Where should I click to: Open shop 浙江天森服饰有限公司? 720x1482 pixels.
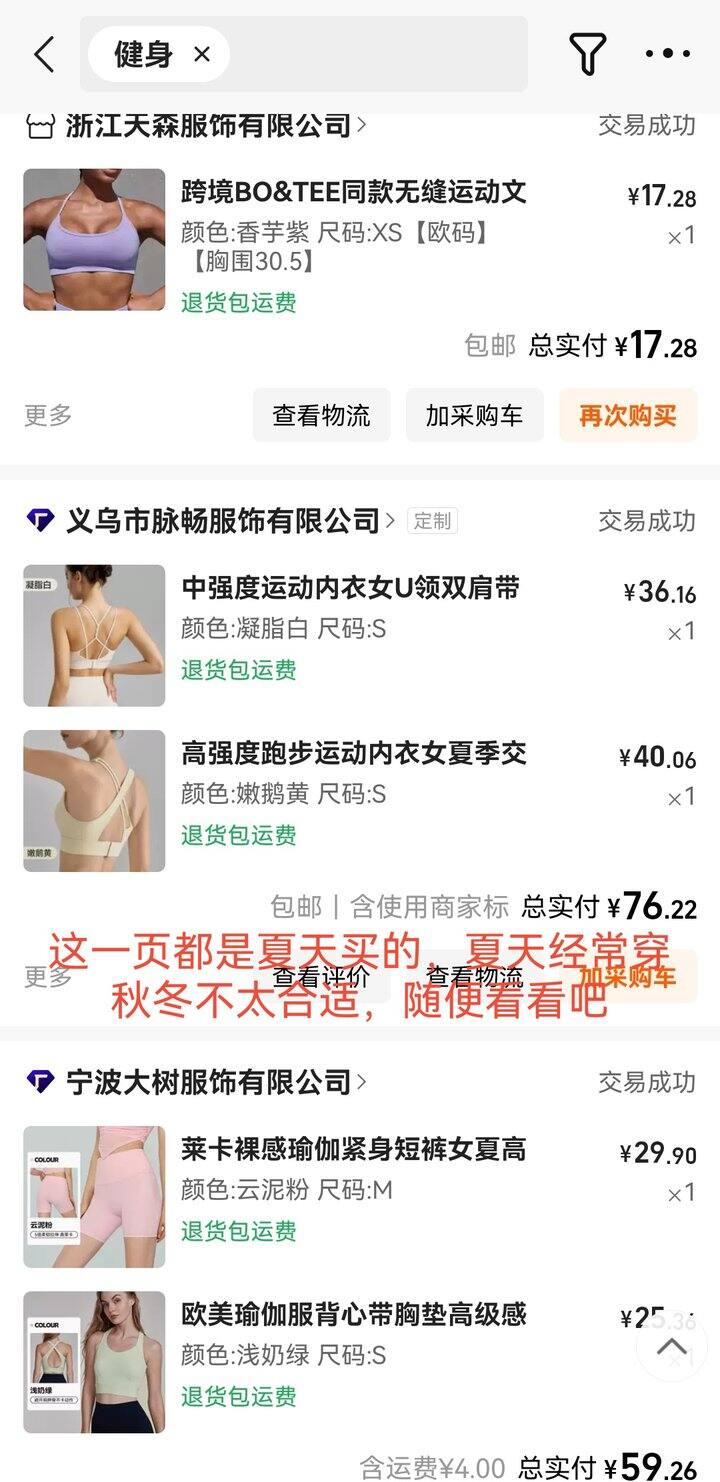208,126
